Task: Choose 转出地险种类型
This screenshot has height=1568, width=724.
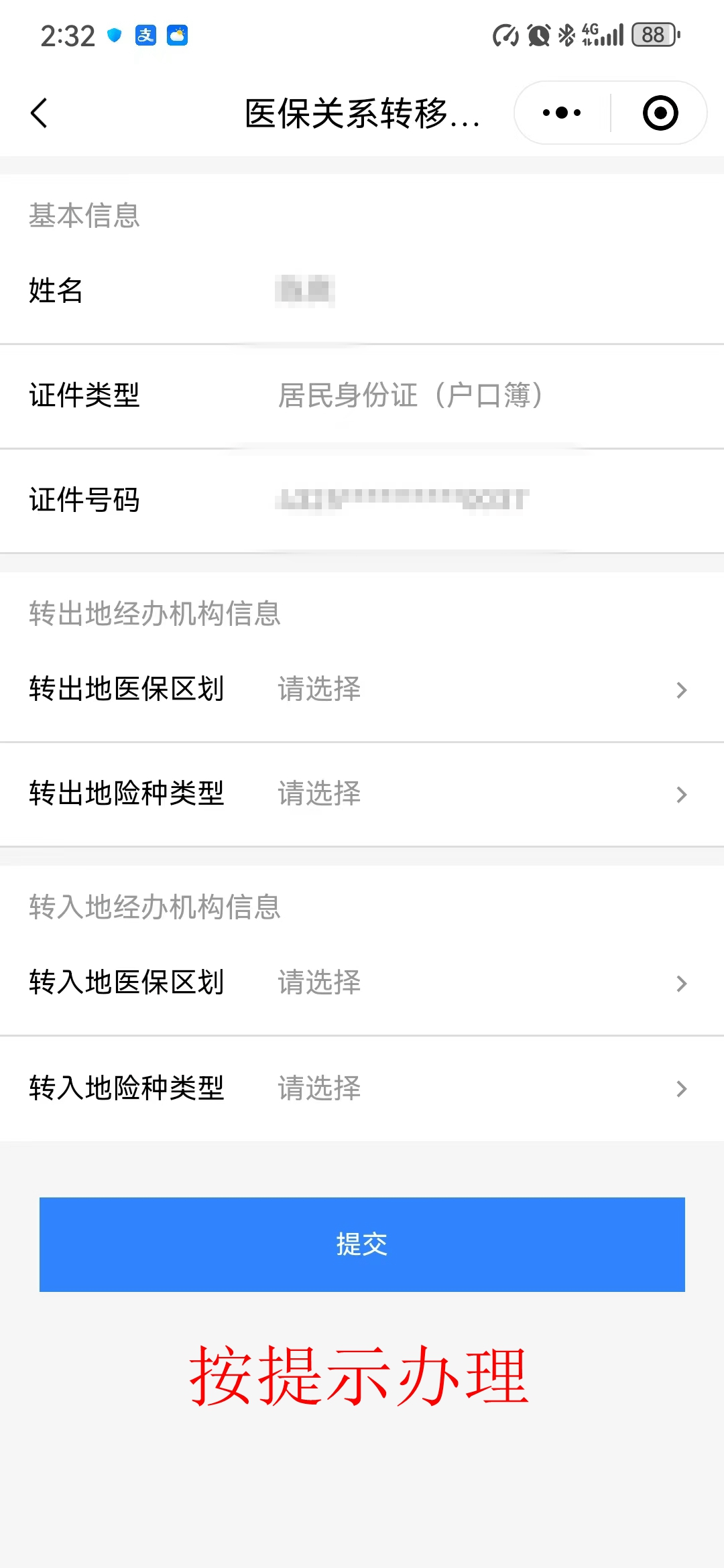Action: (362, 794)
